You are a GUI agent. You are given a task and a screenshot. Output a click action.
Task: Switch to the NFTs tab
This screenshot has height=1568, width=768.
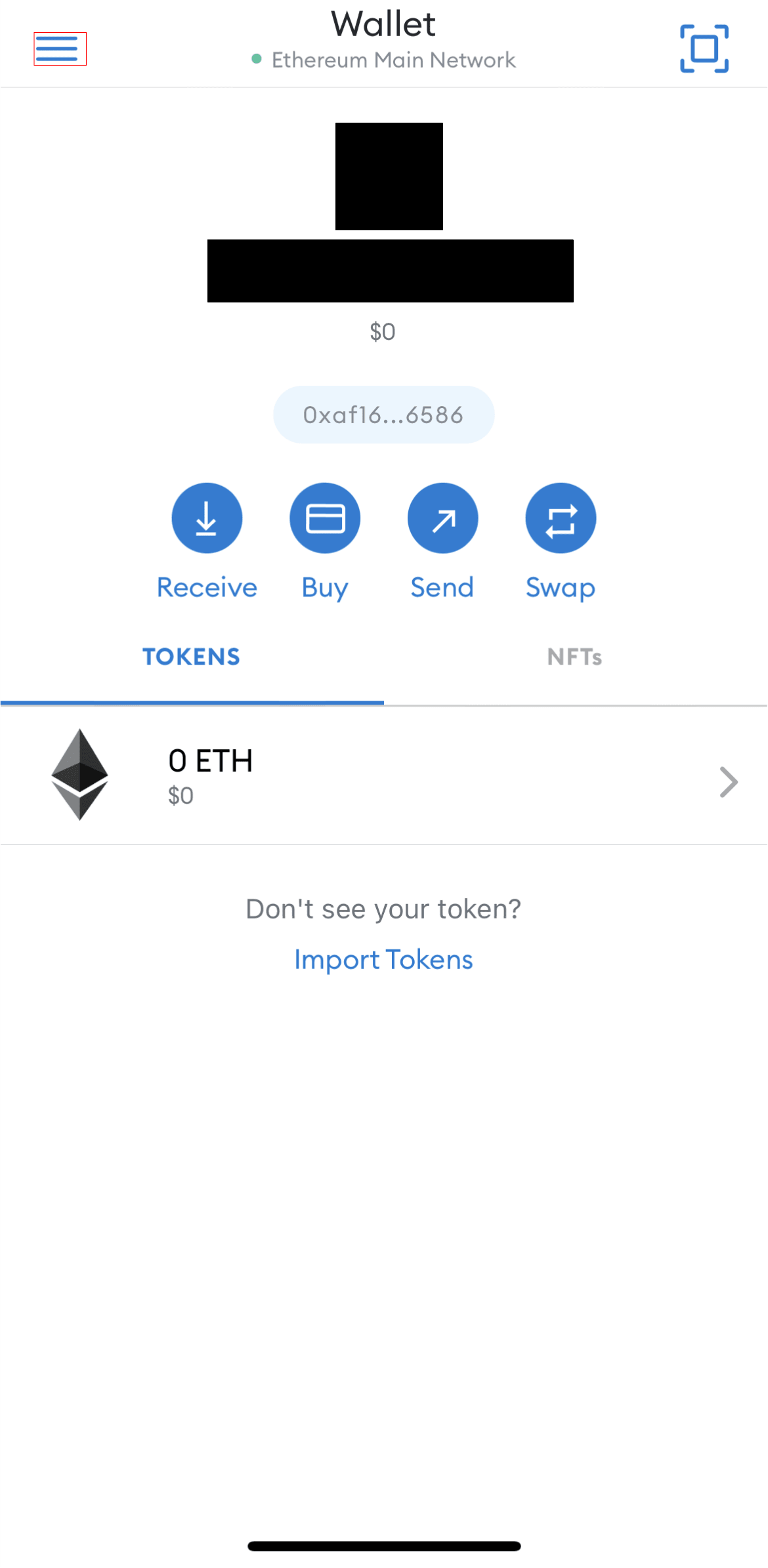click(x=575, y=657)
